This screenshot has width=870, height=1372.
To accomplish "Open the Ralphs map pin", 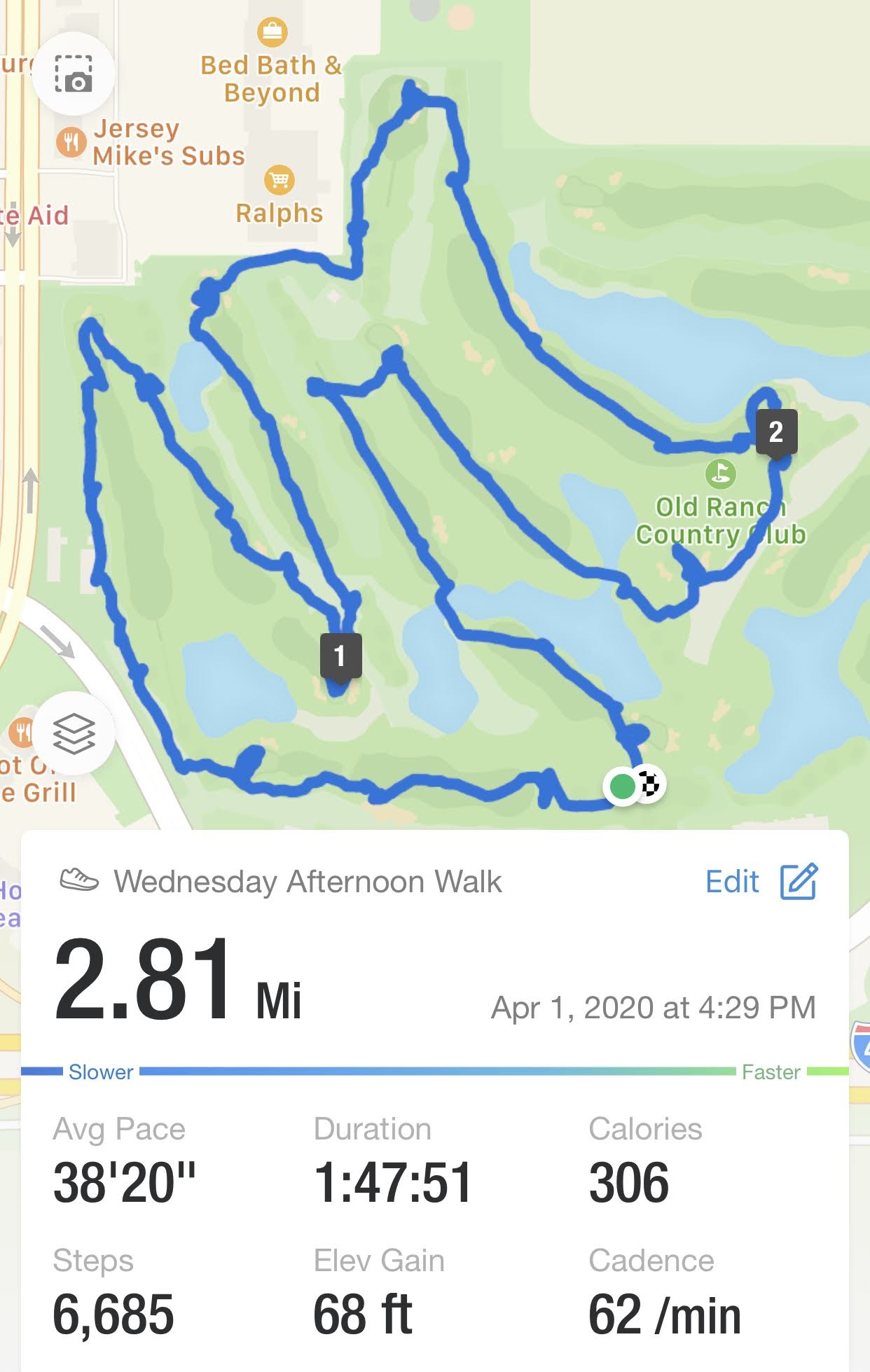I will 279,181.
